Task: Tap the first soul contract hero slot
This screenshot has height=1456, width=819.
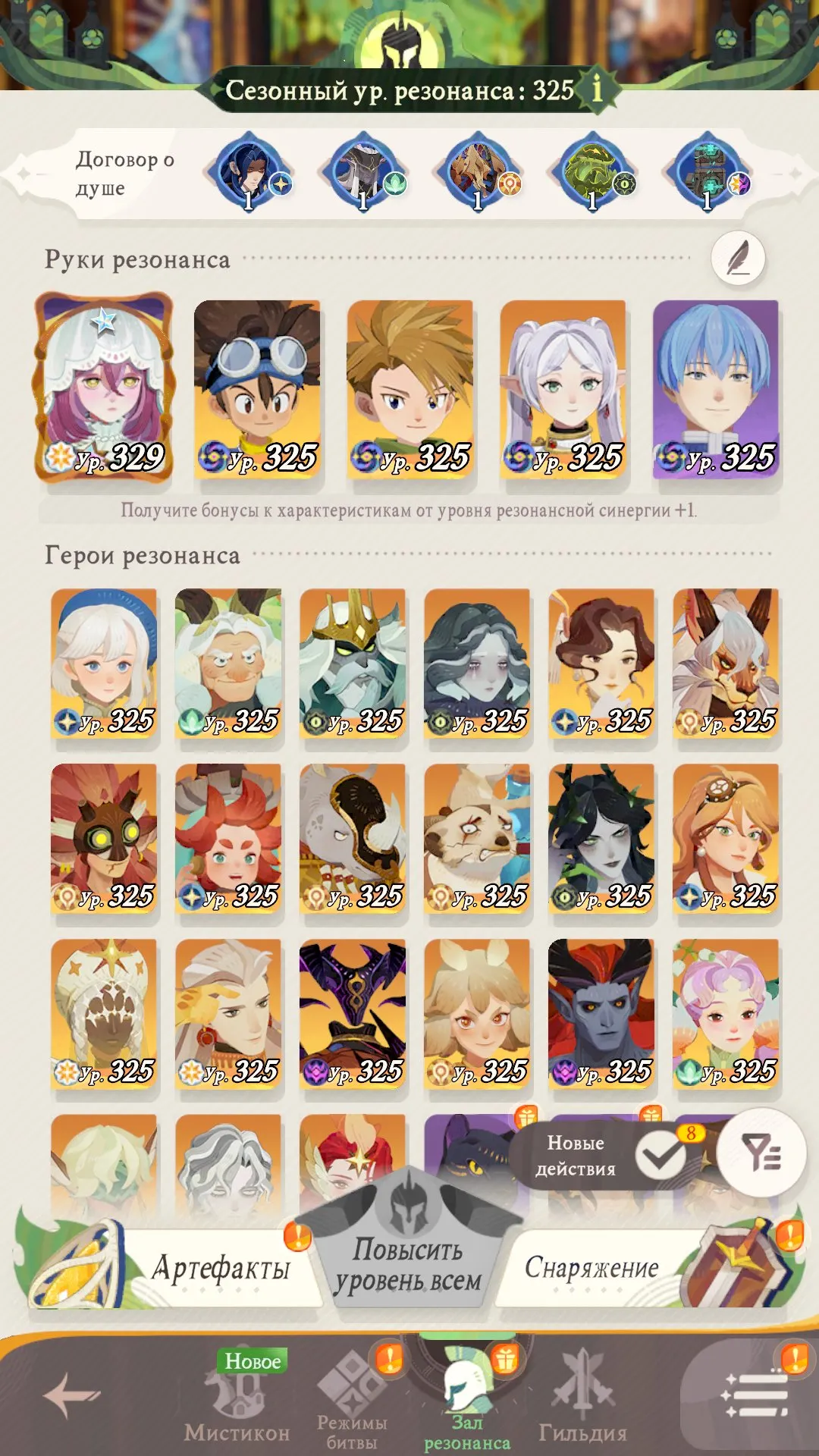Action: point(250,173)
